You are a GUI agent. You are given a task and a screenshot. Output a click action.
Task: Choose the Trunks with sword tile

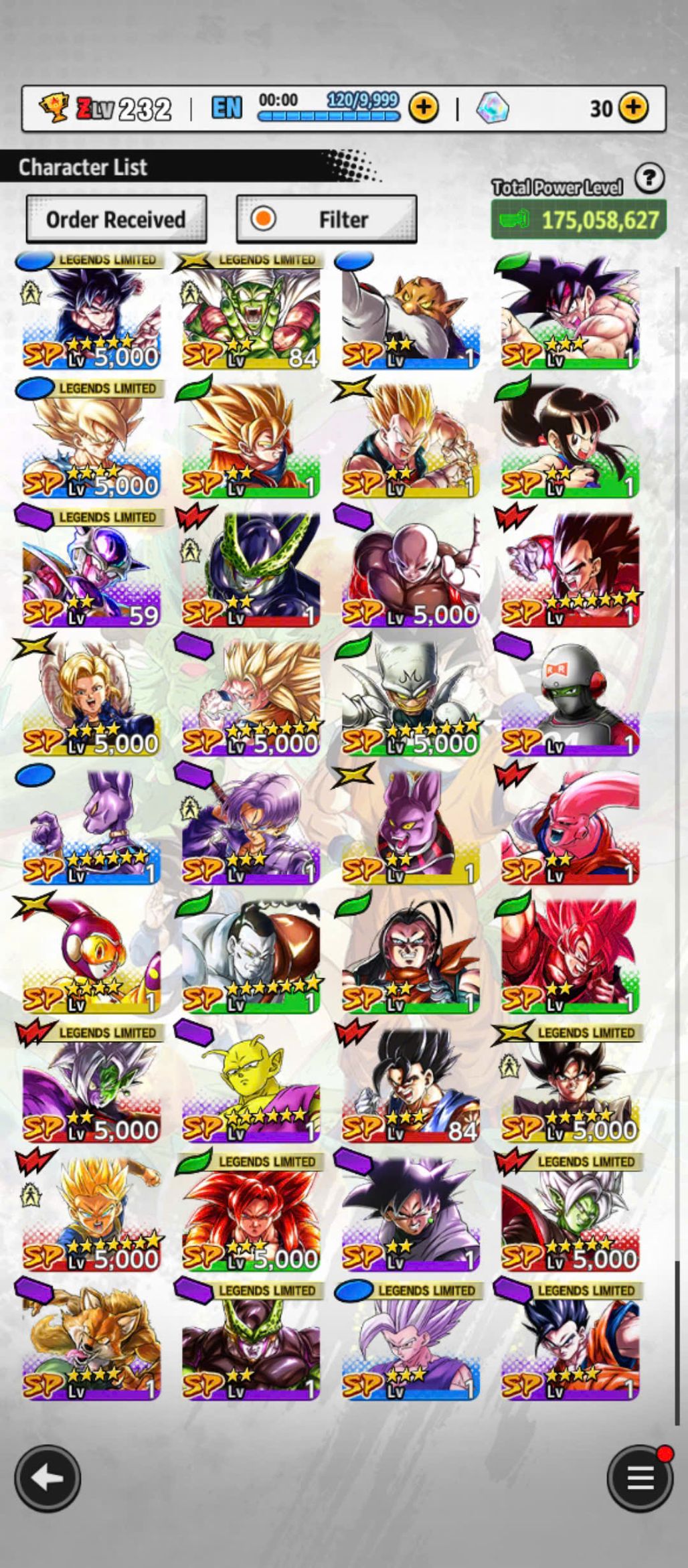tap(251, 825)
